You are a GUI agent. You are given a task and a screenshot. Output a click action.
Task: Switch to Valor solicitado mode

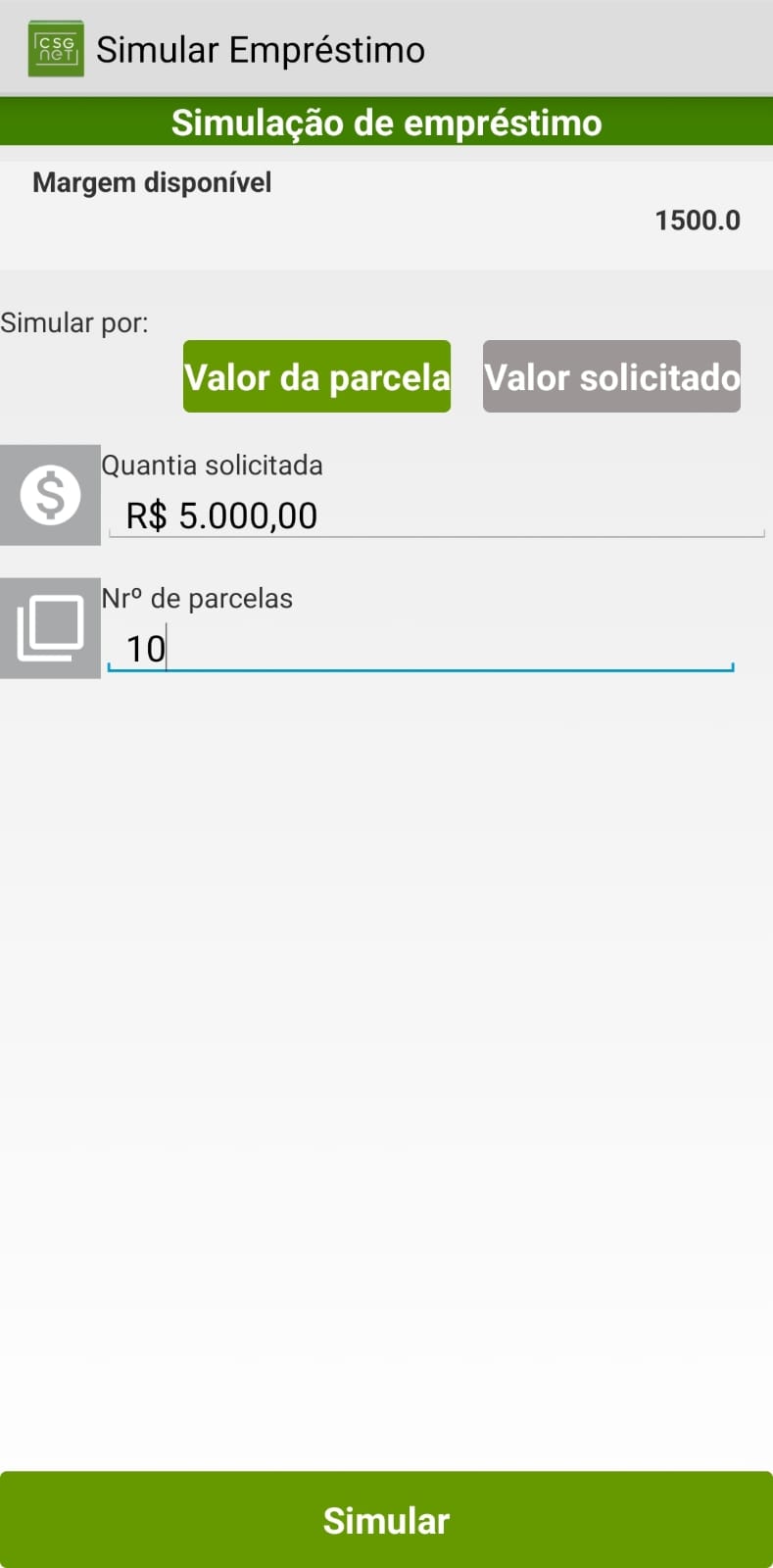[x=611, y=376]
